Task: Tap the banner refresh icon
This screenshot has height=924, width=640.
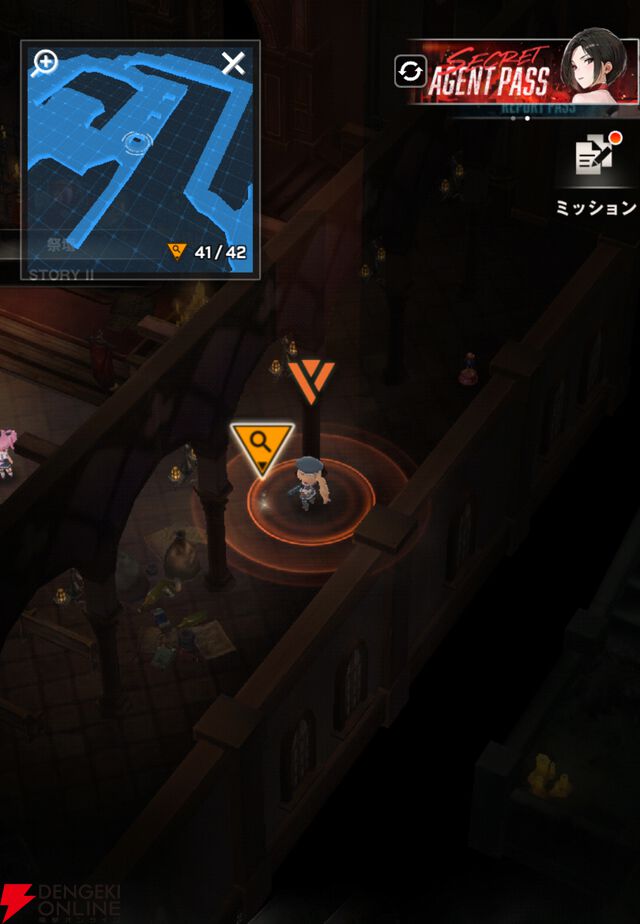Action: point(411,72)
